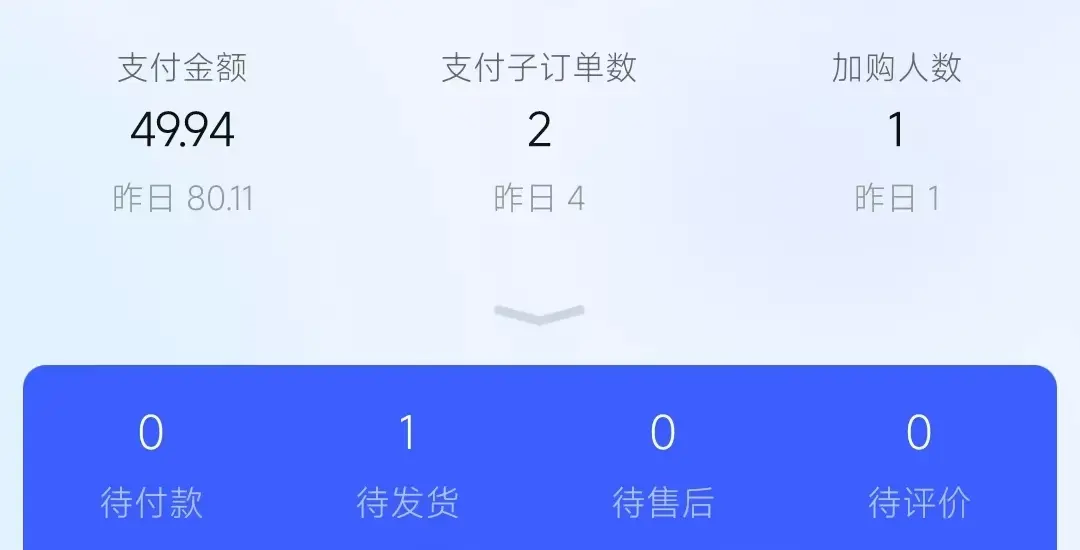
Task: Open 待评价 pending reviews
Action: coord(919,465)
